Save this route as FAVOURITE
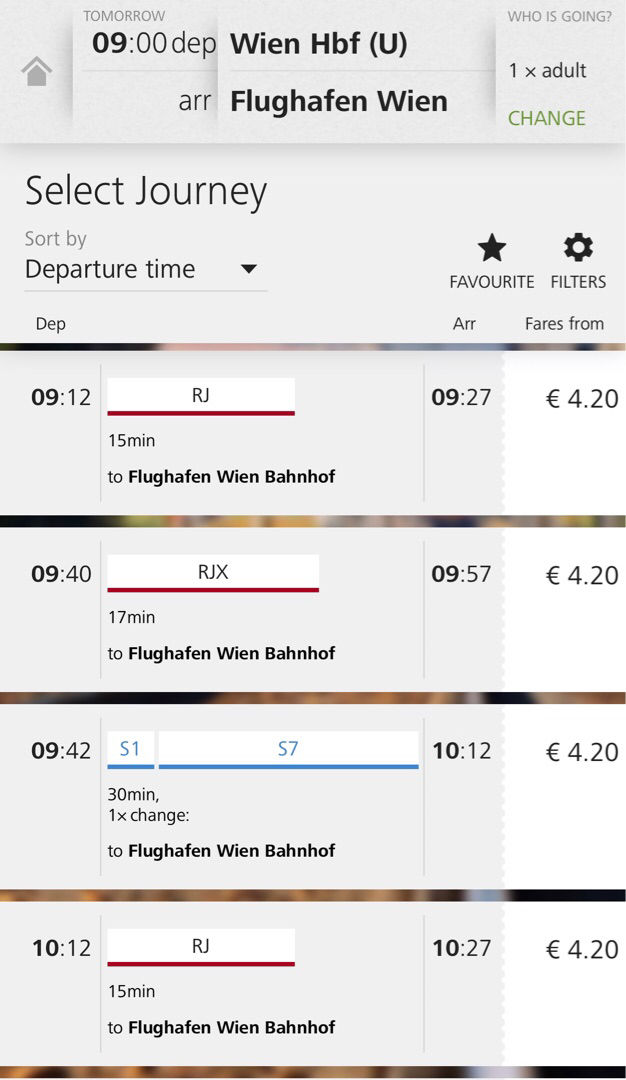The image size is (626, 1080). pyautogui.click(x=492, y=262)
